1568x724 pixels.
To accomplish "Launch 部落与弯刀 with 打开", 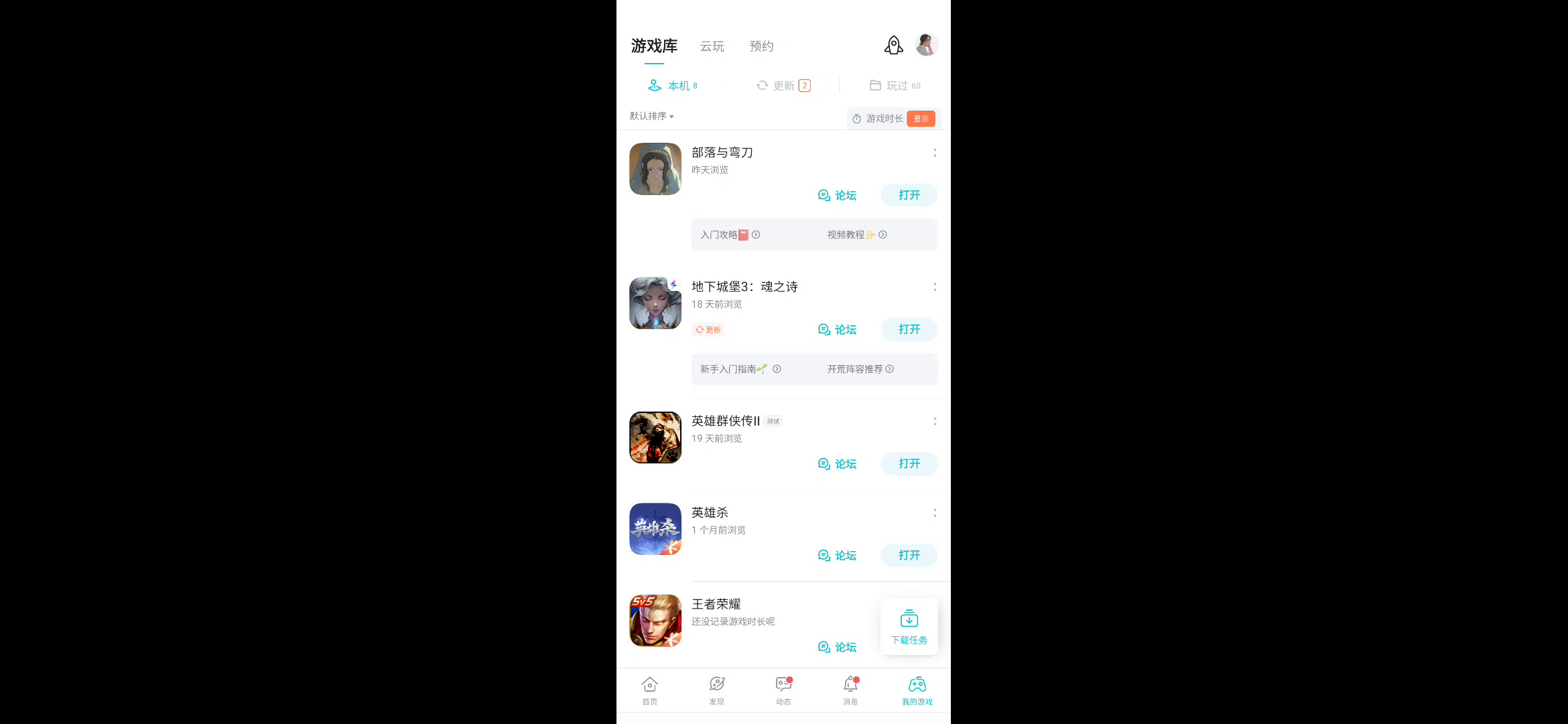I will coord(909,195).
